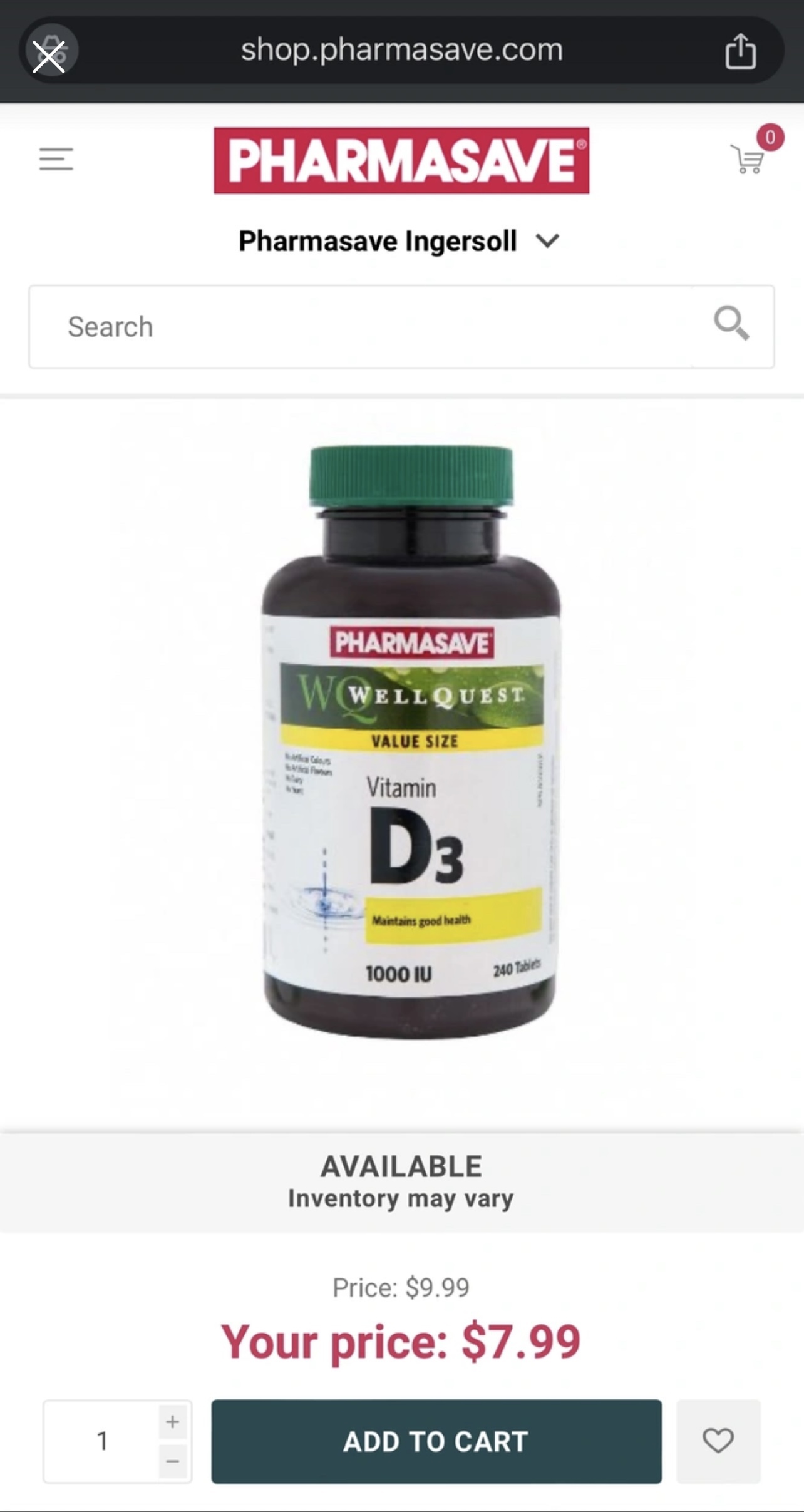This screenshot has width=804, height=1512.
Task: Tap the Pharmasave logo to go home
Action: [x=401, y=161]
